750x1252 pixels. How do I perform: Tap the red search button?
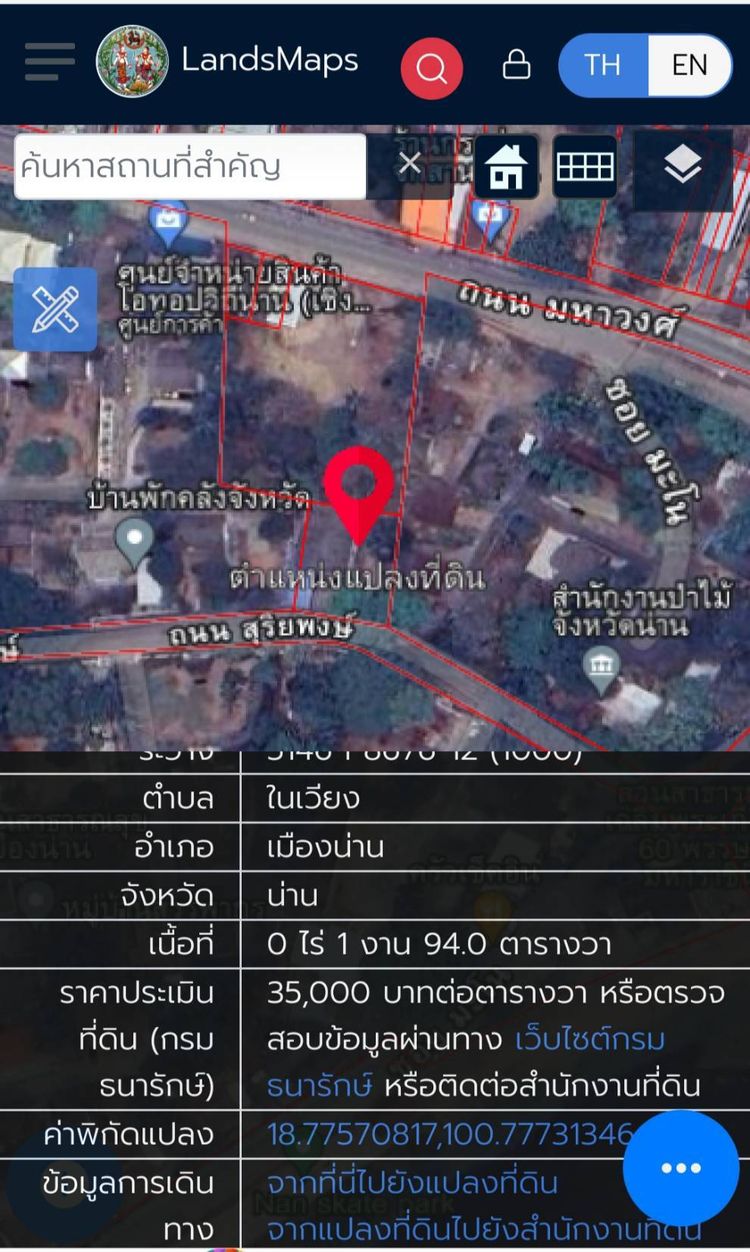point(432,68)
